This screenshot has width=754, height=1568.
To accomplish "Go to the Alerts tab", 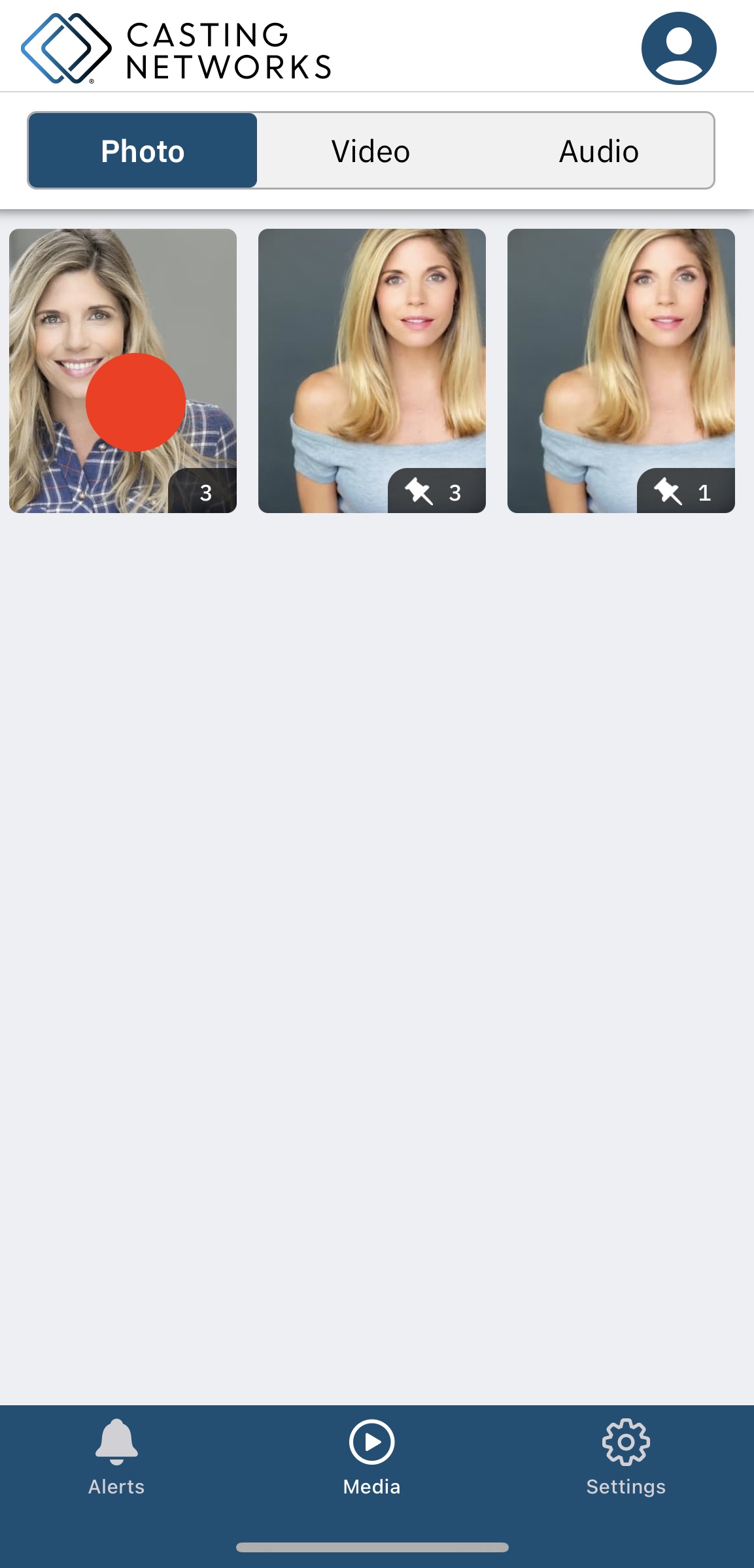I will 116,1457.
